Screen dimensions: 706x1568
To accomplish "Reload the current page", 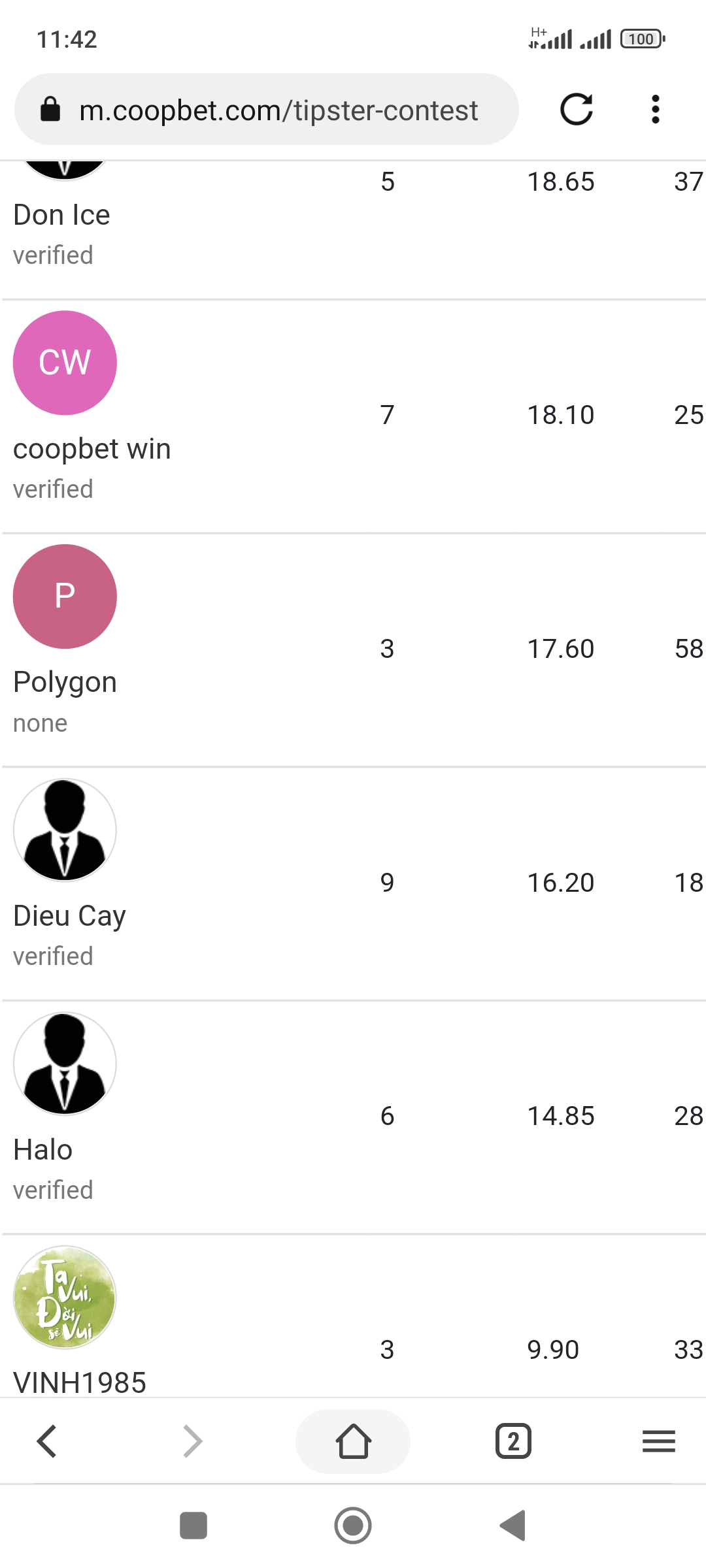I will (577, 109).
